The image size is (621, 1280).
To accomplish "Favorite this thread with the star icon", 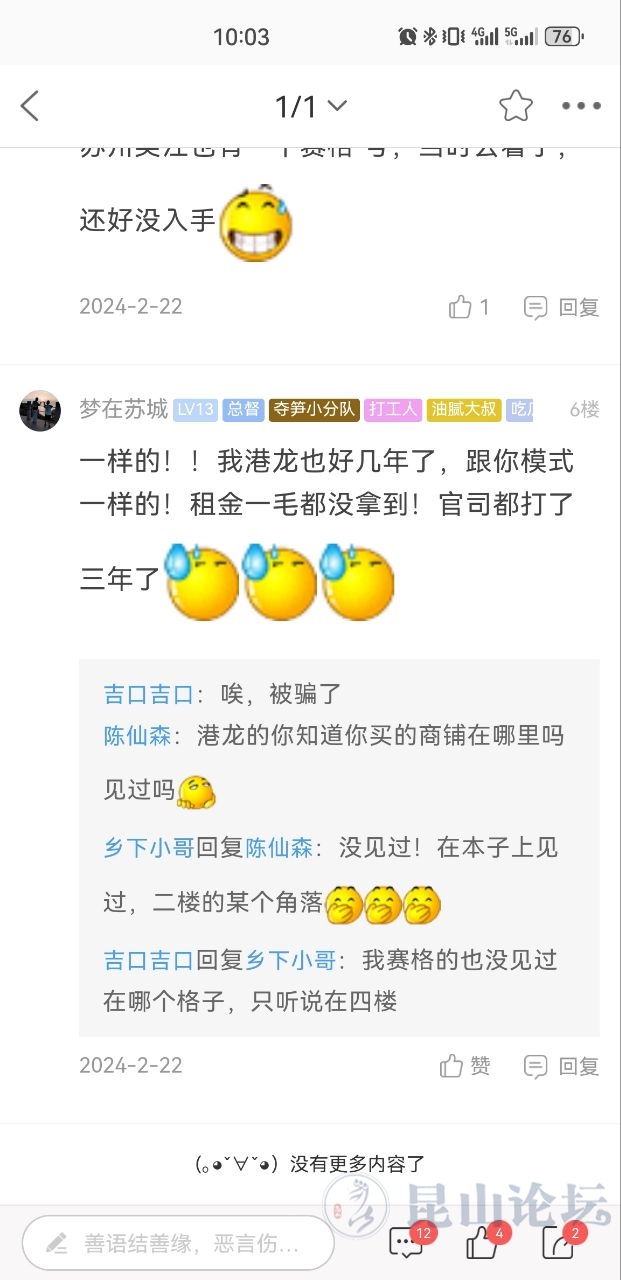I will click(x=515, y=105).
